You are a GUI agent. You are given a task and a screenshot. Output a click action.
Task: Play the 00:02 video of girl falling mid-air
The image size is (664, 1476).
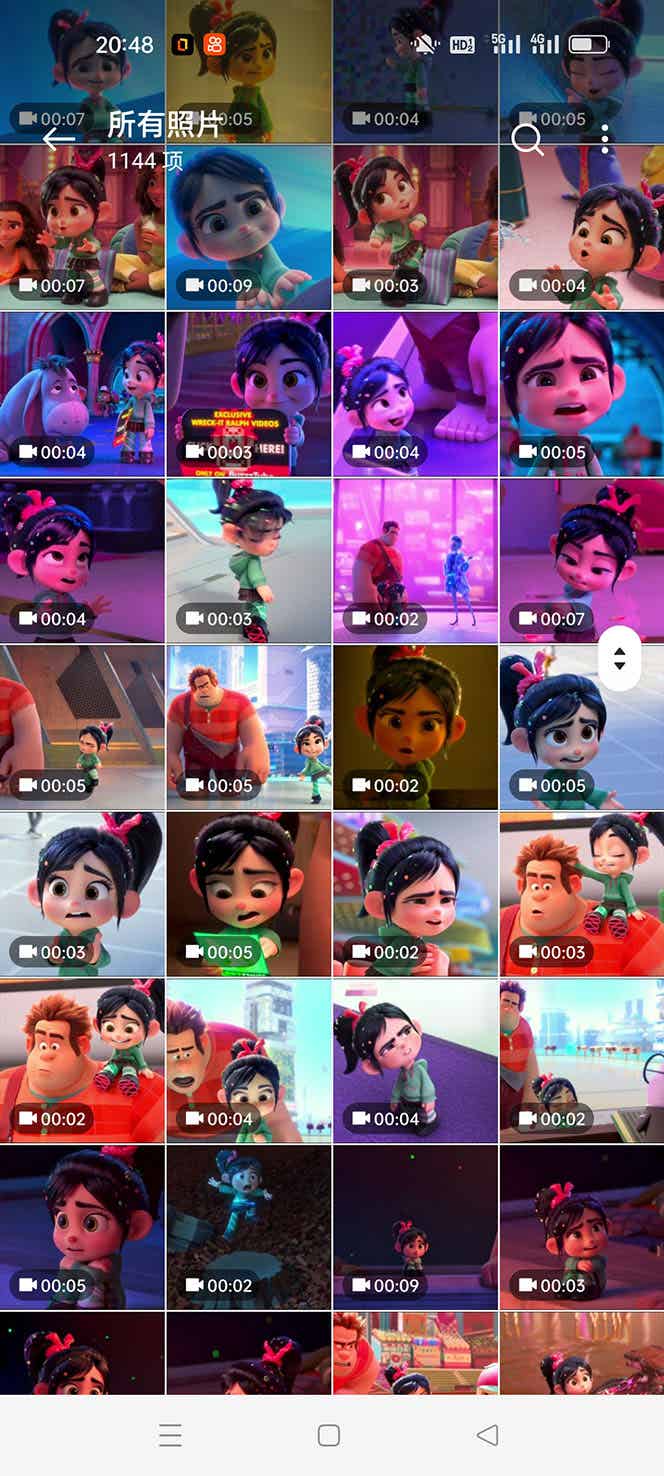249,1227
